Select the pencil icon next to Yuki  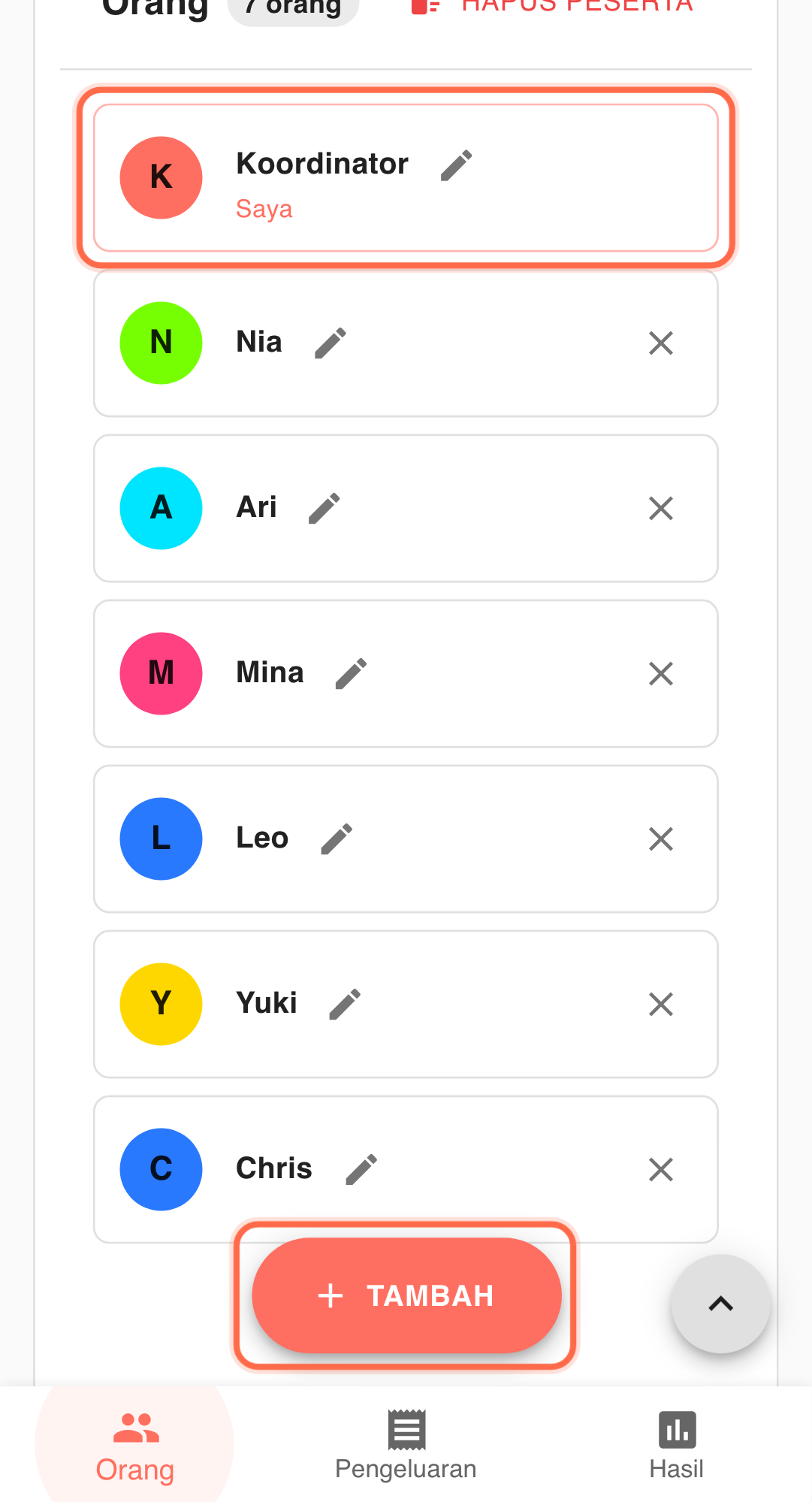pos(344,1003)
